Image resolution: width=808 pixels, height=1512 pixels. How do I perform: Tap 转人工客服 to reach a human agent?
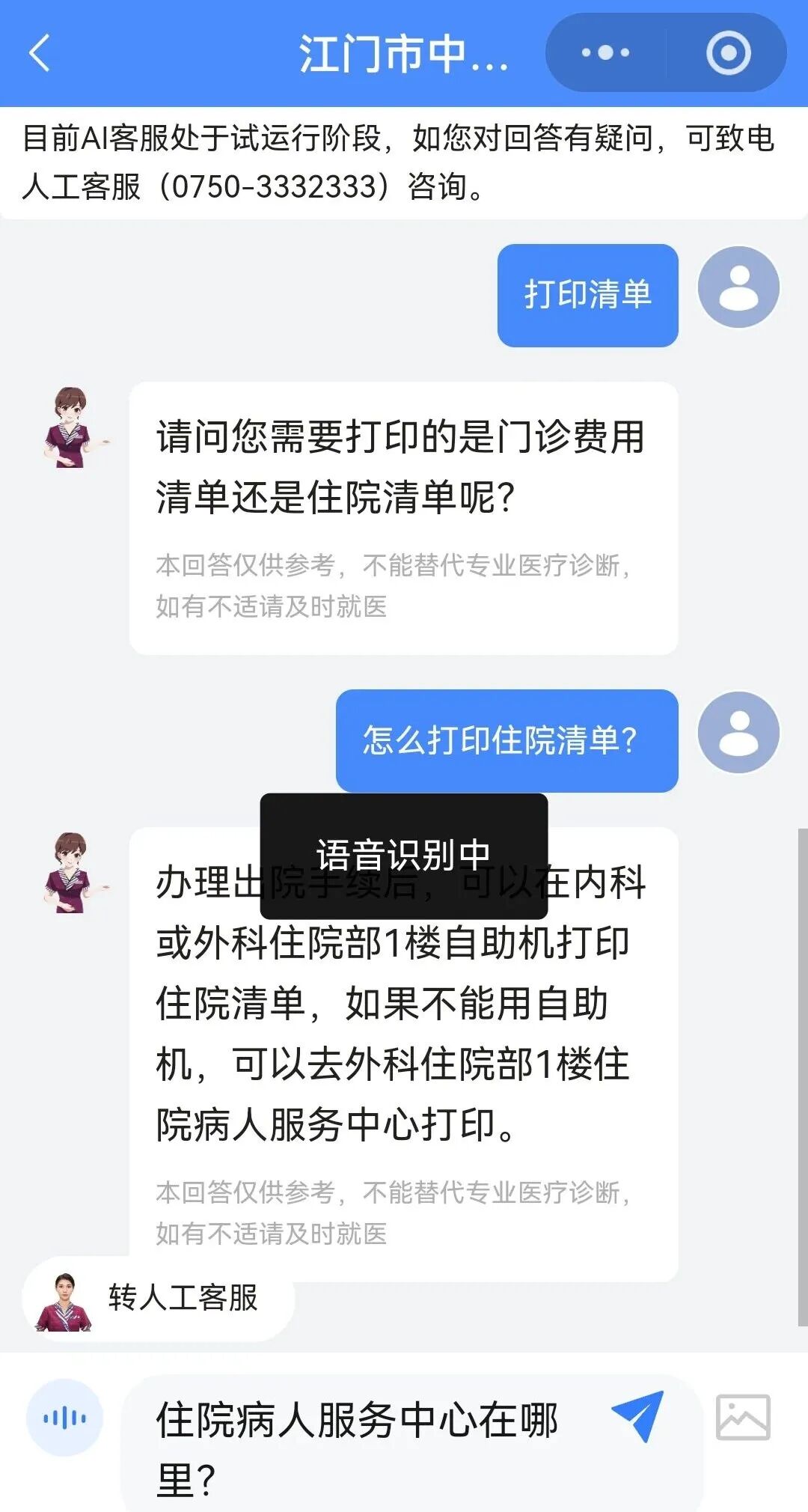(x=159, y=1299)
